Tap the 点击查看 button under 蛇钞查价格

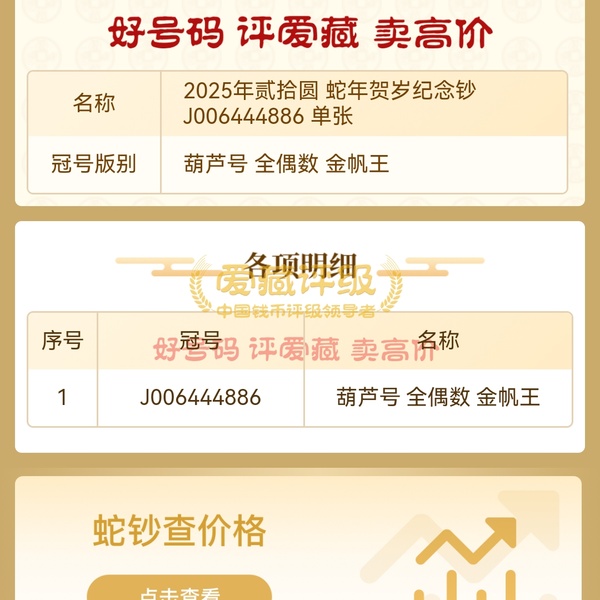click(x=179, y=590)
